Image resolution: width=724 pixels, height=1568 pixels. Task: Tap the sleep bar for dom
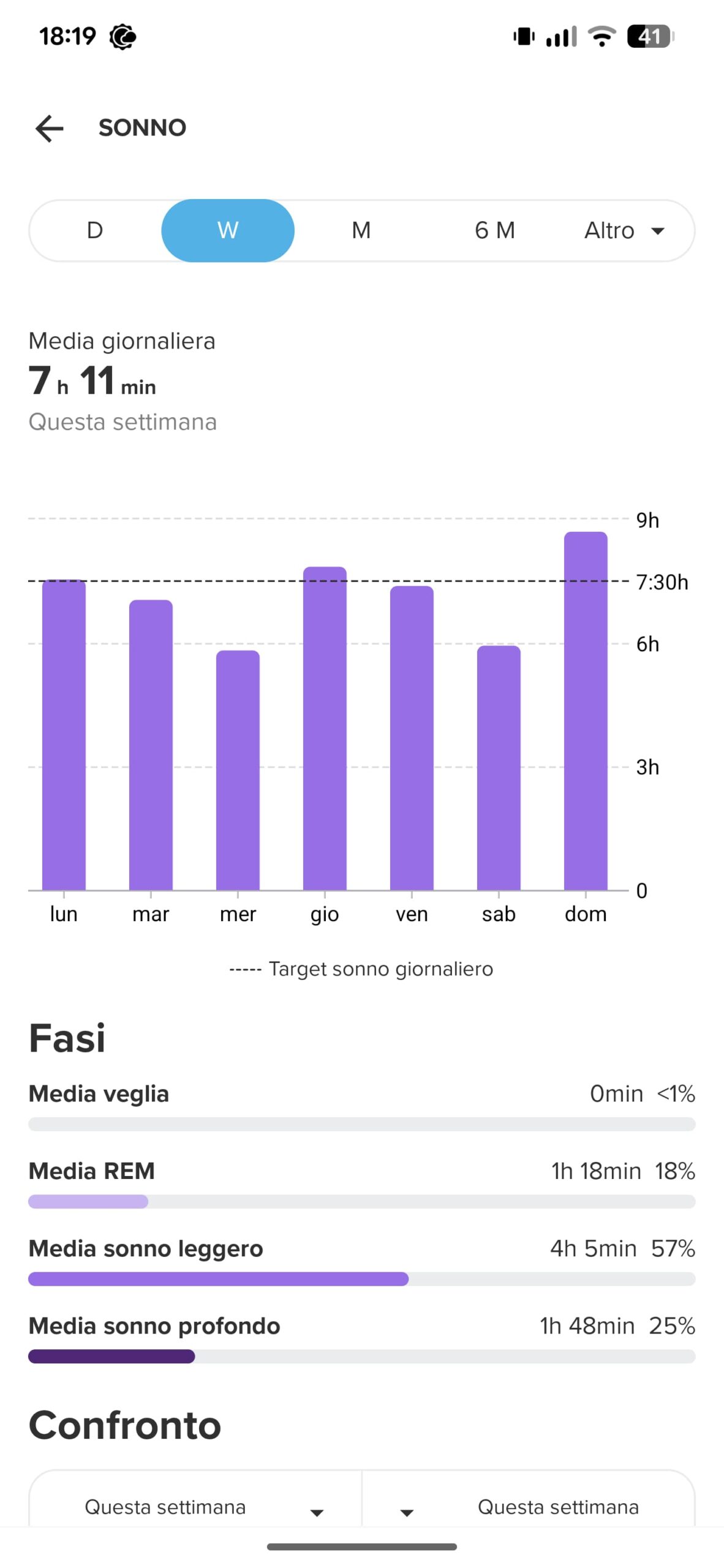585,710
